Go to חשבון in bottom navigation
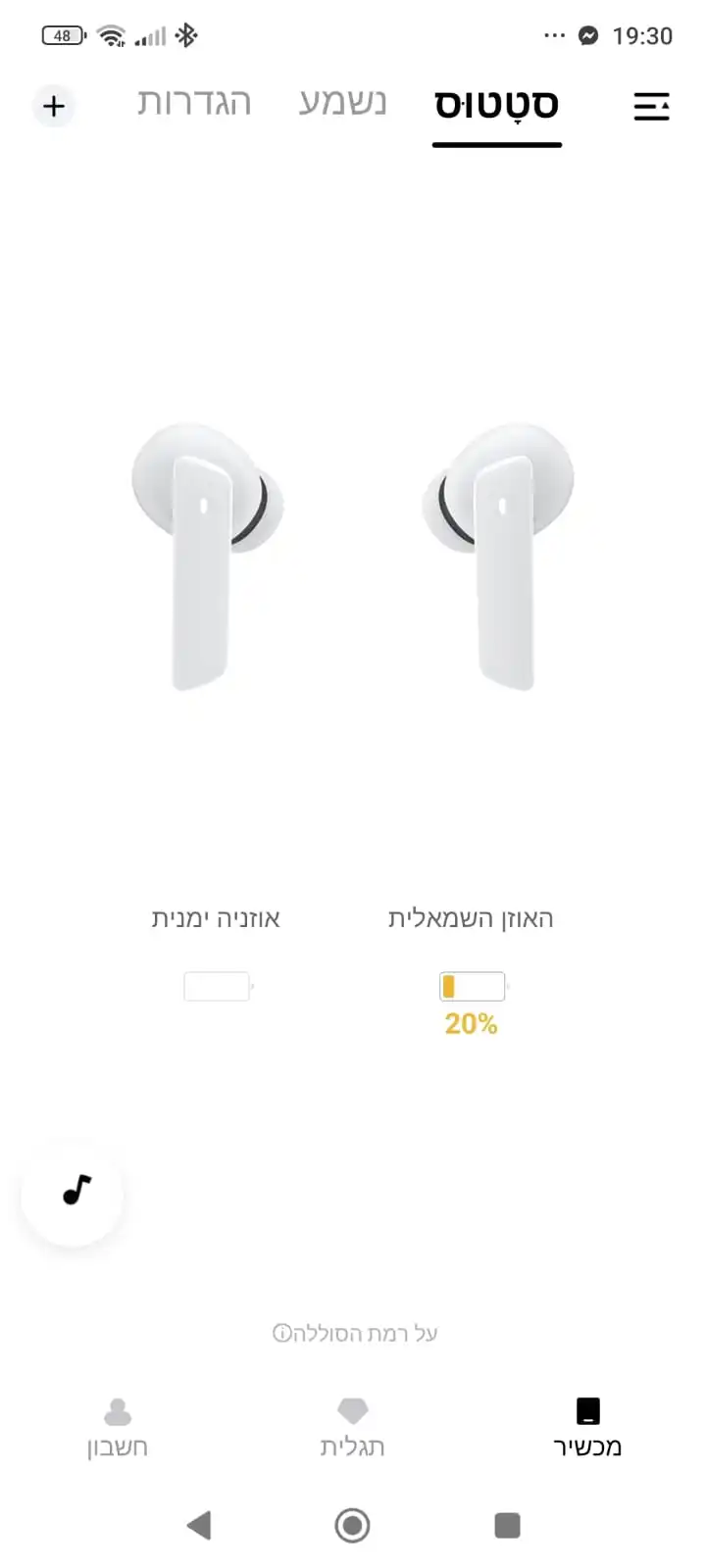Image resolution: width=706 pixels, height=1568 pixels. coord(117,1428)
